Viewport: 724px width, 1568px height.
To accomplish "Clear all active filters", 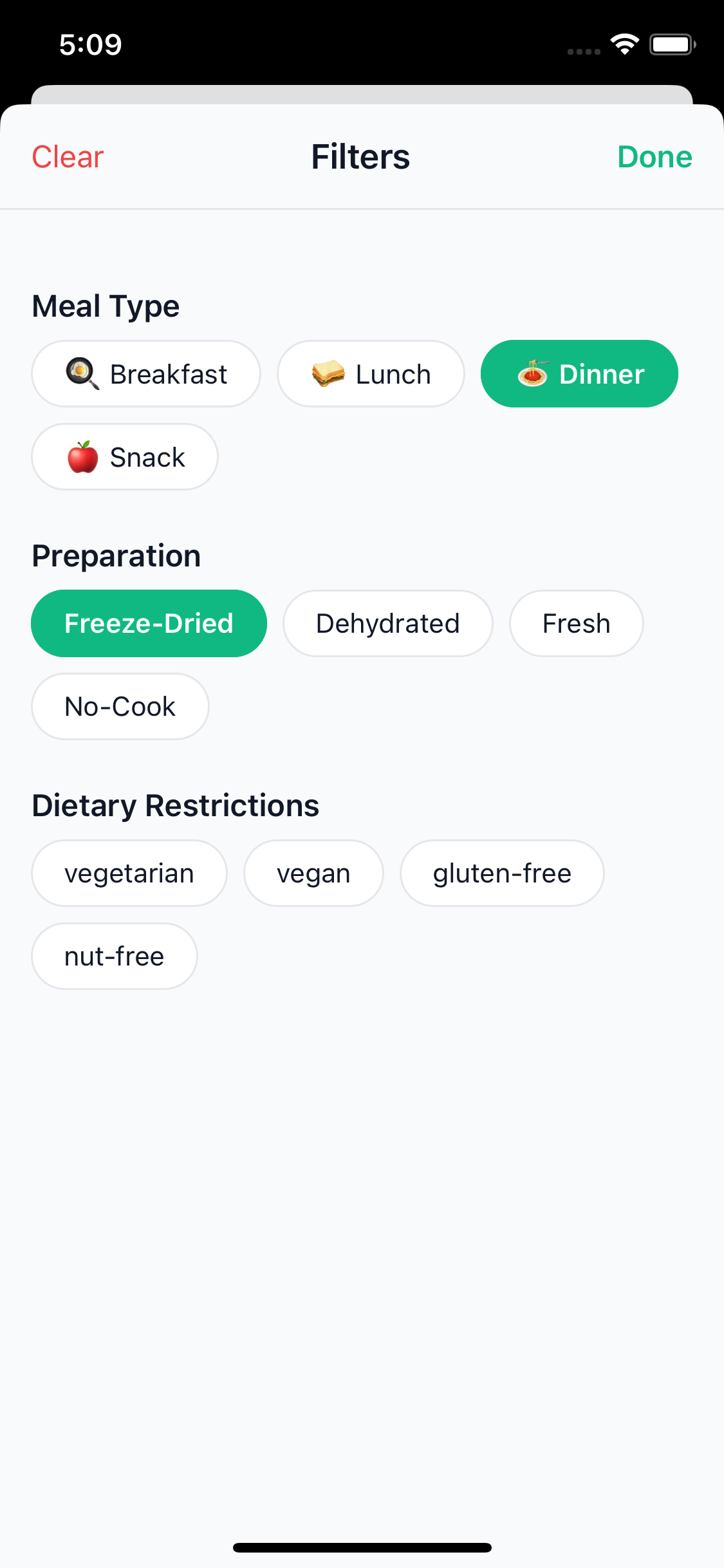I will (x=67, y=156).
